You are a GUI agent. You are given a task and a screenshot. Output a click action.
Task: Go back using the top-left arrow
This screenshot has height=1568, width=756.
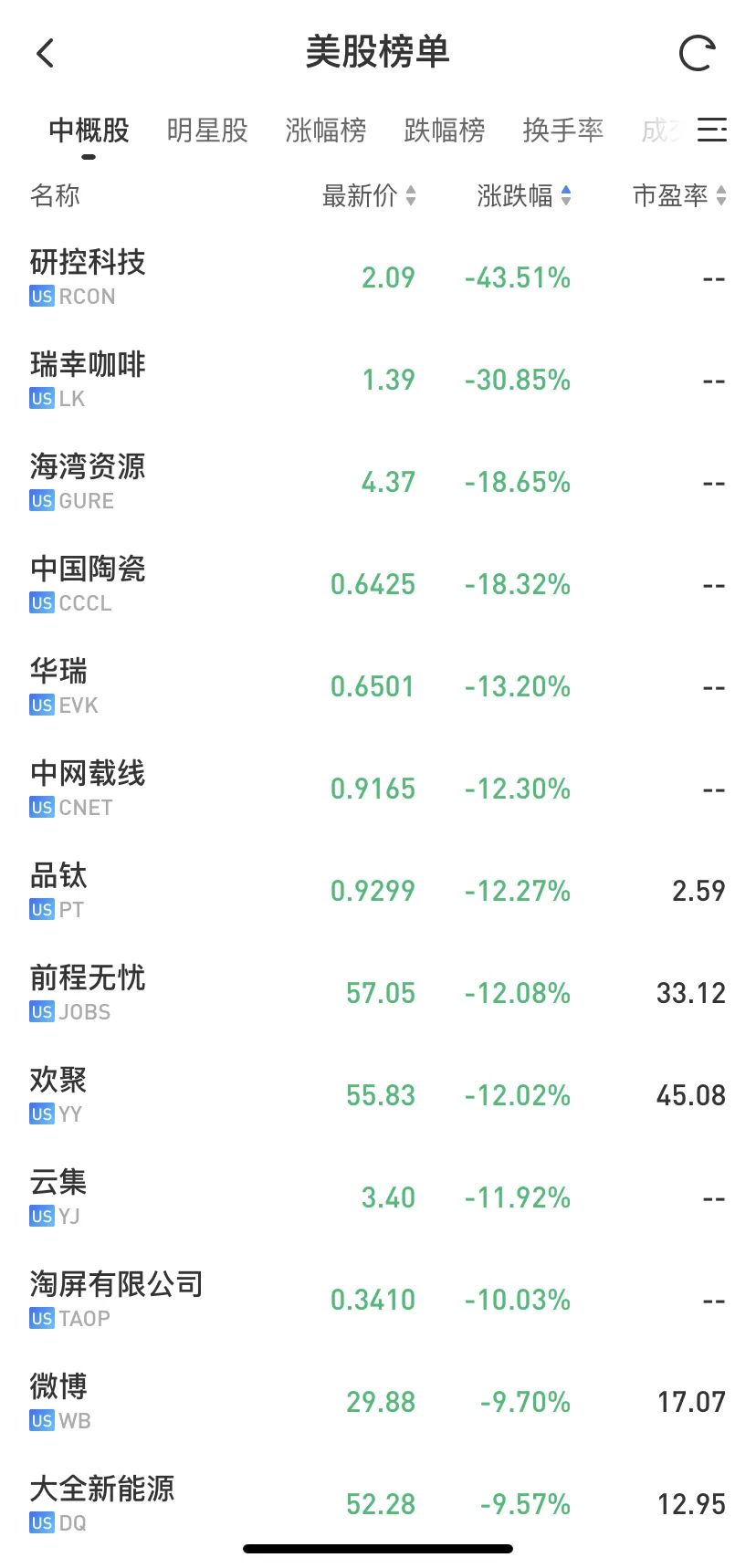coord(46,53)
